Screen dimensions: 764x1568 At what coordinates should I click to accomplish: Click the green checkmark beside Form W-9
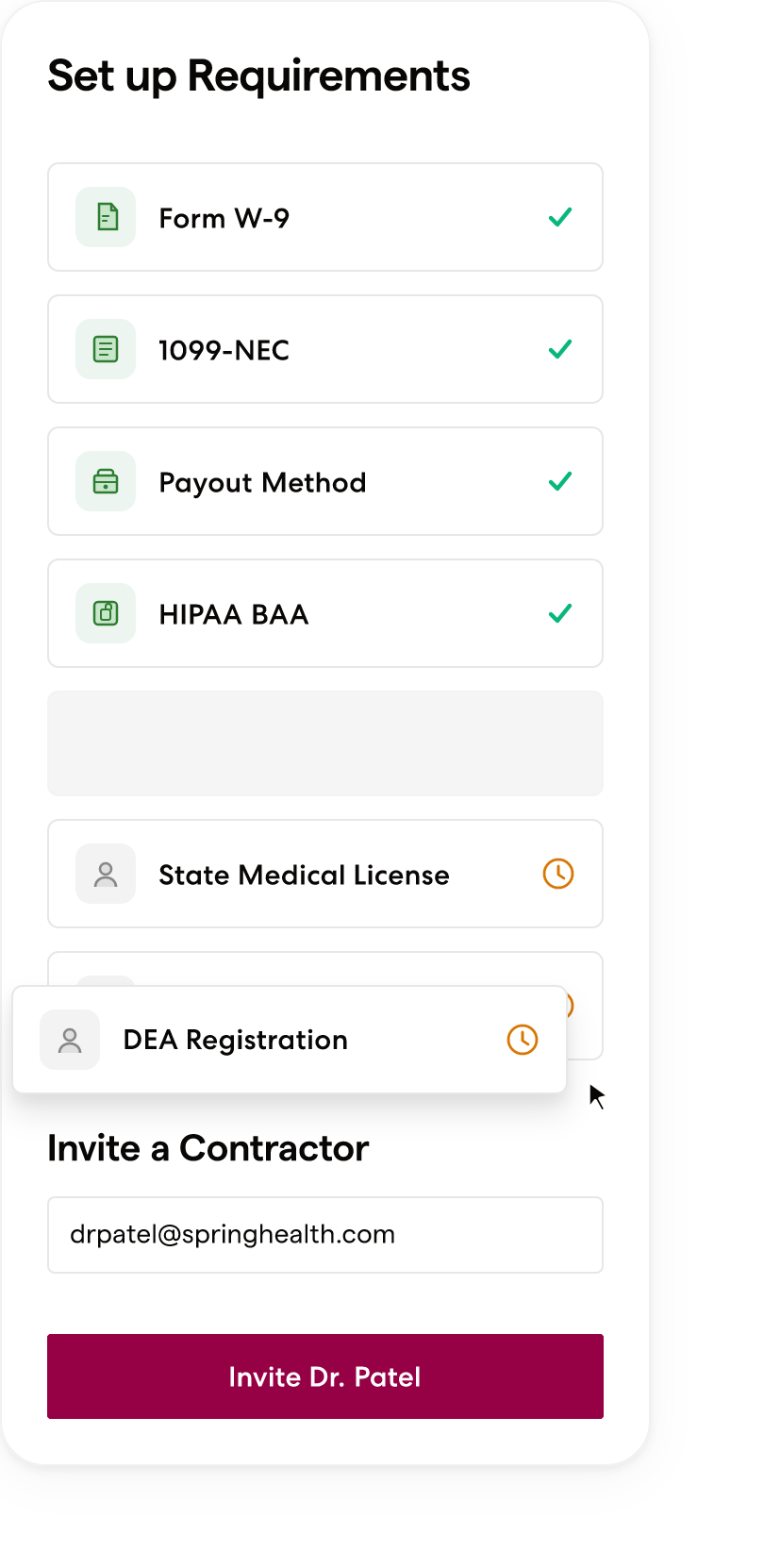[x=558, y=217]
